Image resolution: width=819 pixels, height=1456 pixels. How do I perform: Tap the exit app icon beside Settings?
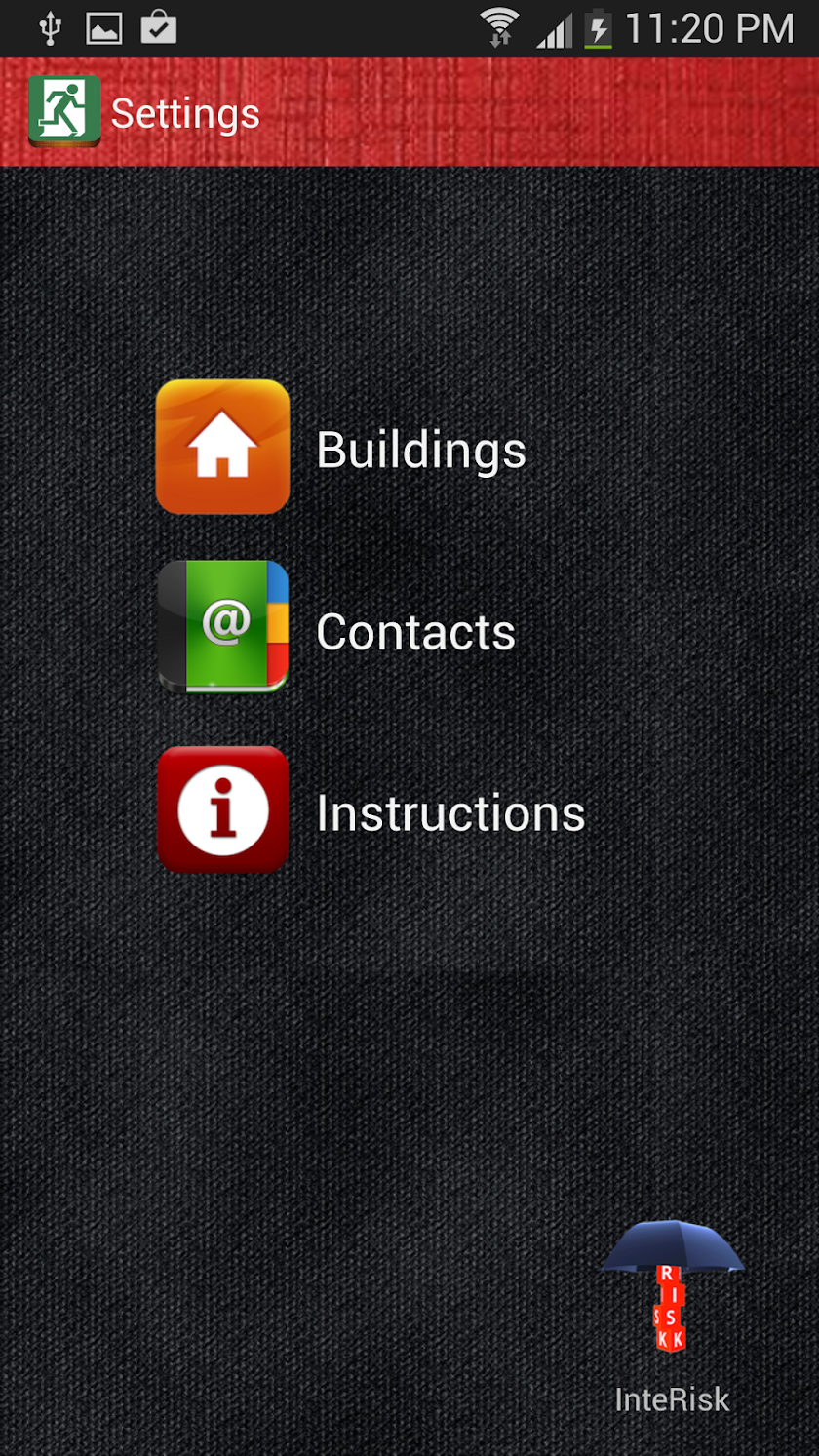[x=64, y=111]
